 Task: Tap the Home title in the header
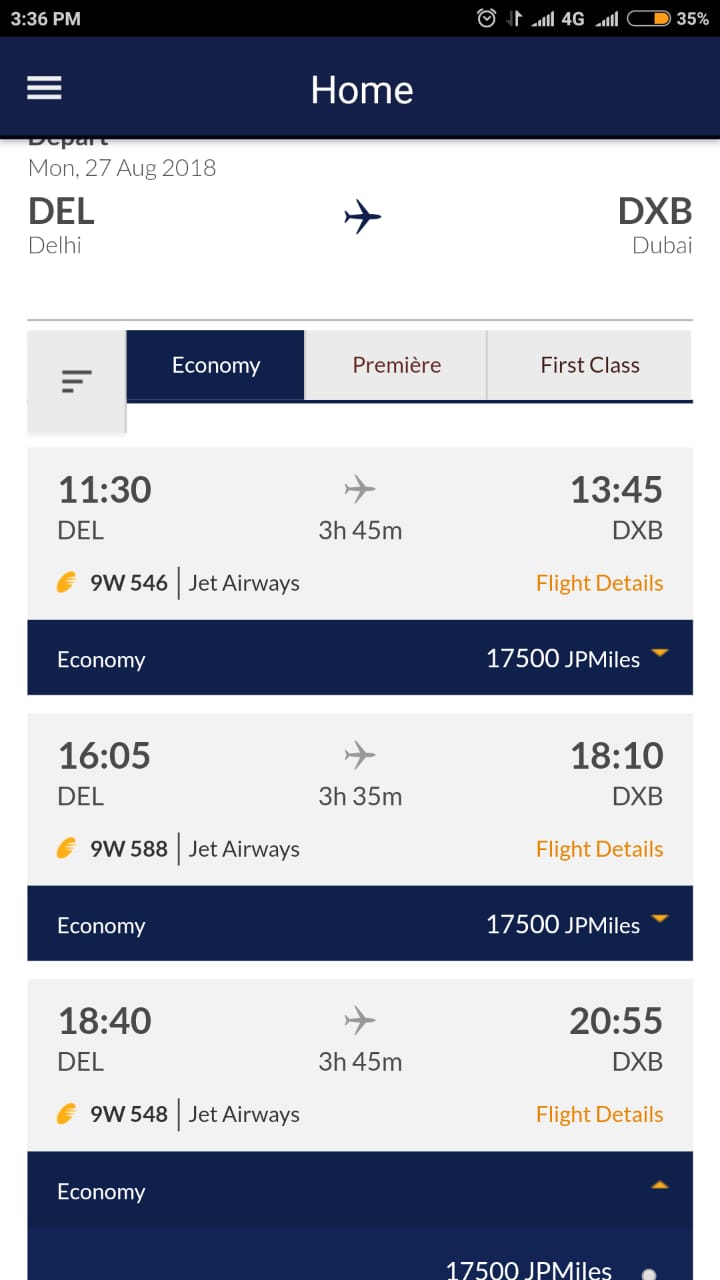click(x=362, y=90)
